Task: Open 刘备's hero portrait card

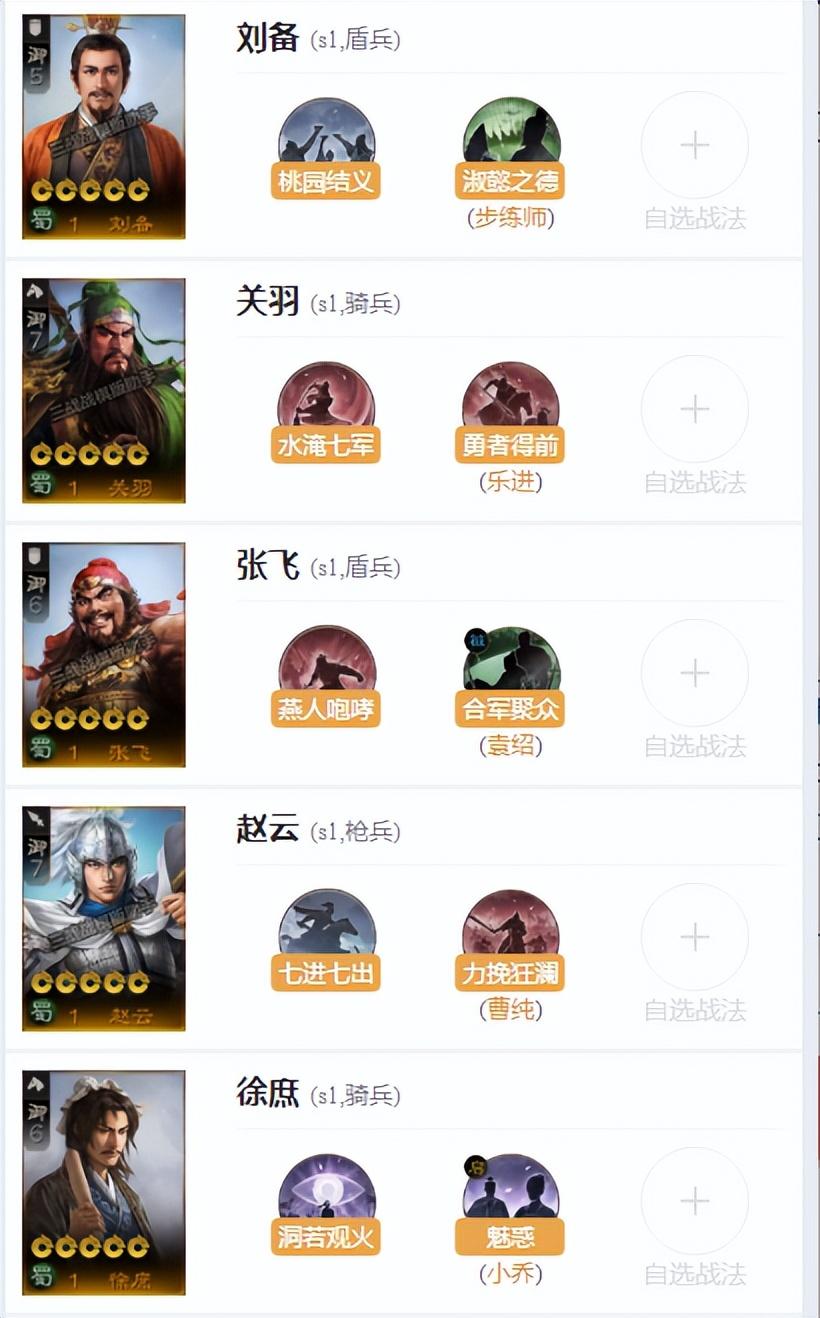Action: pyautogui.click(x=104, y=127)
